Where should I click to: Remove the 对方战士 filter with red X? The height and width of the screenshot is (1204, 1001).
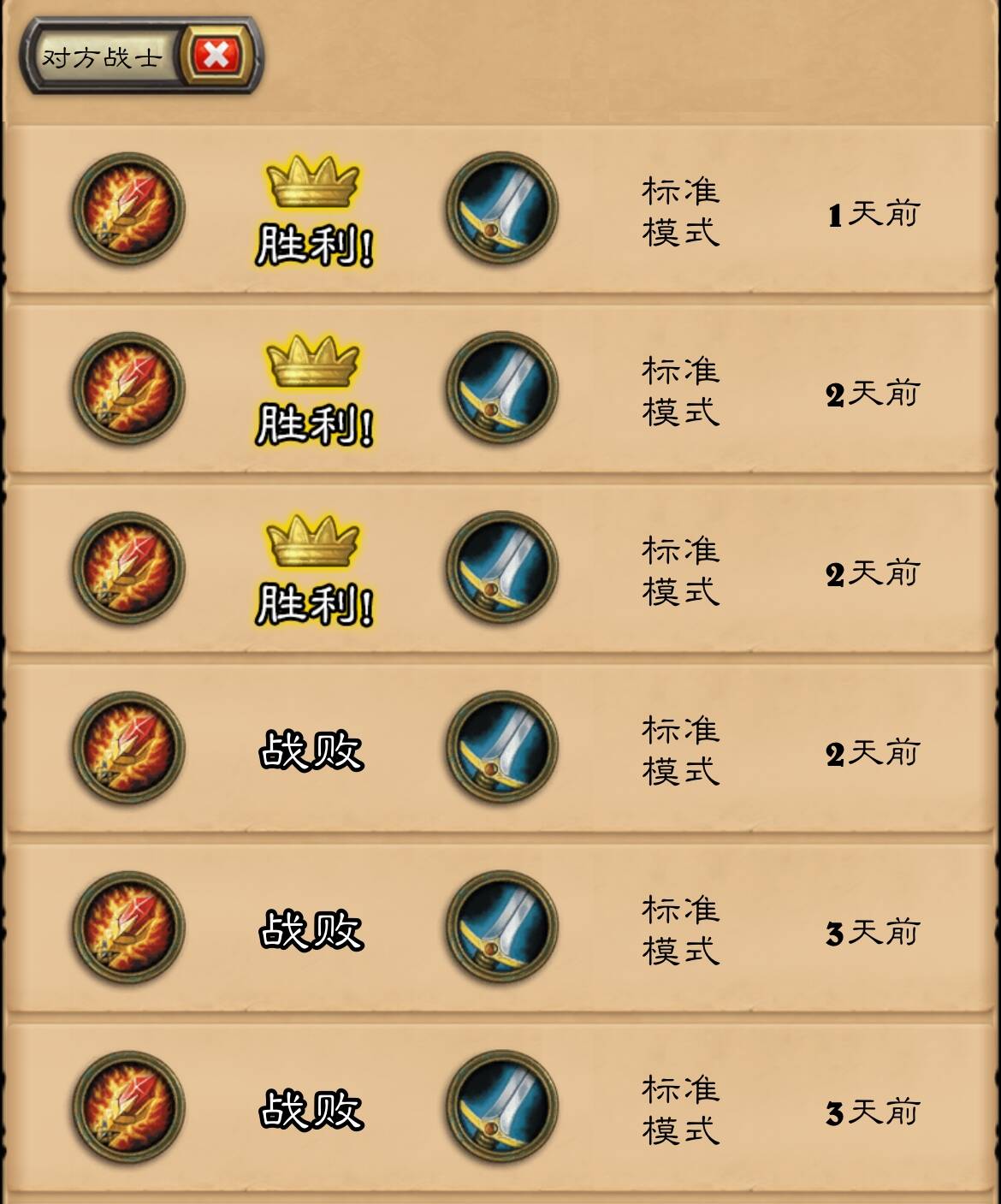pos(216,56)
